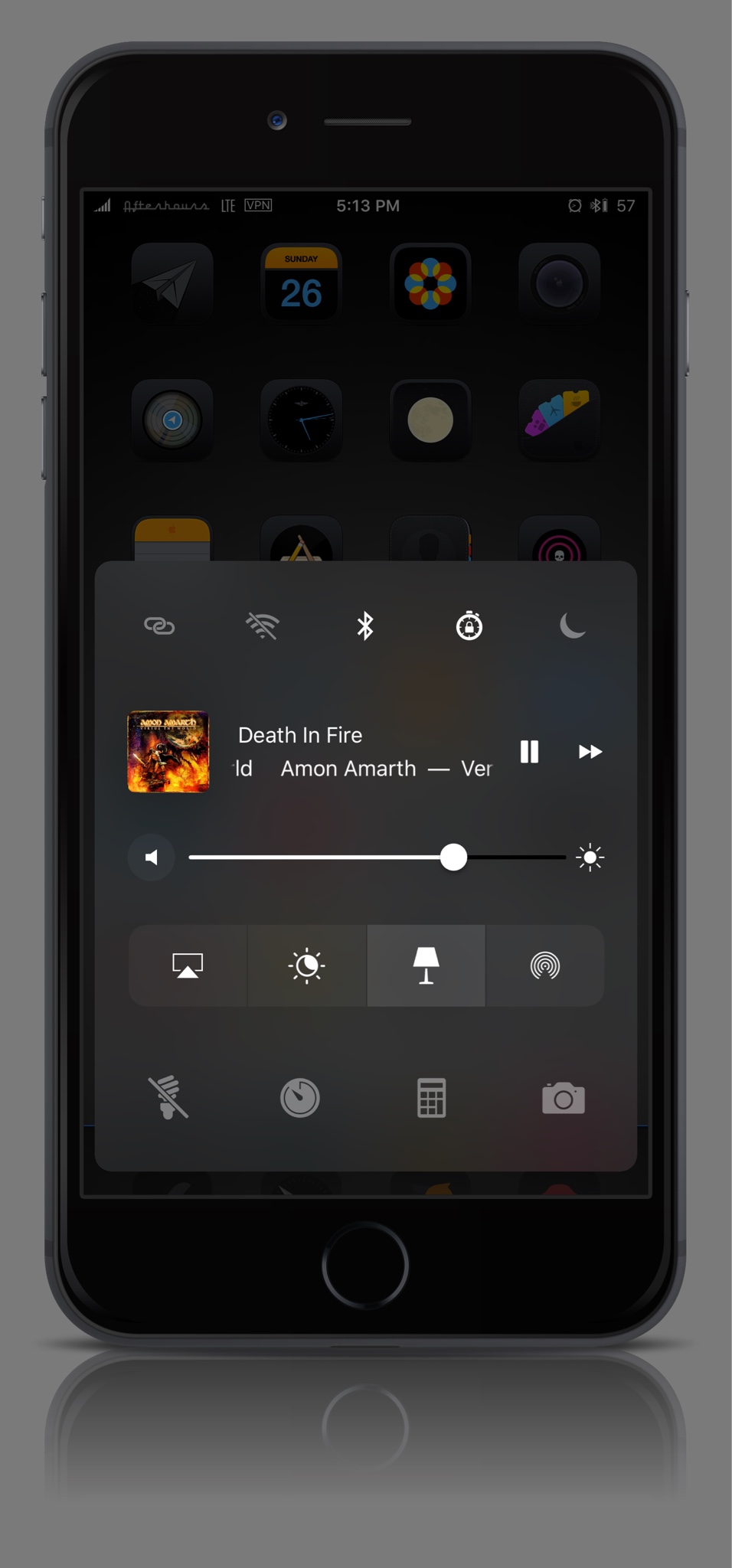Image resolution: width=732 pixels, height=1568 pixels.
Task: Pause Death In Fire
Action: coord(529,752)
